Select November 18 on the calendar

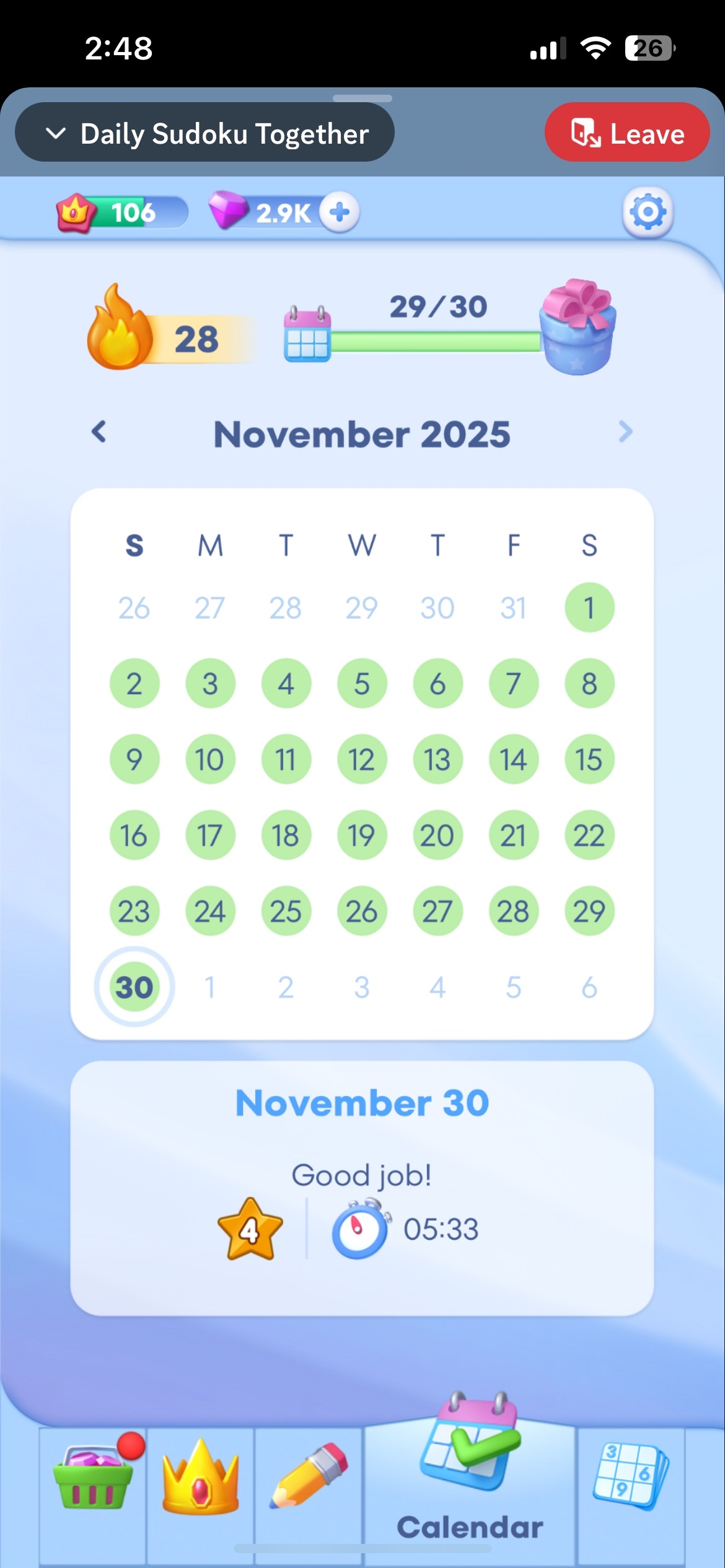(x=286, y=835)
